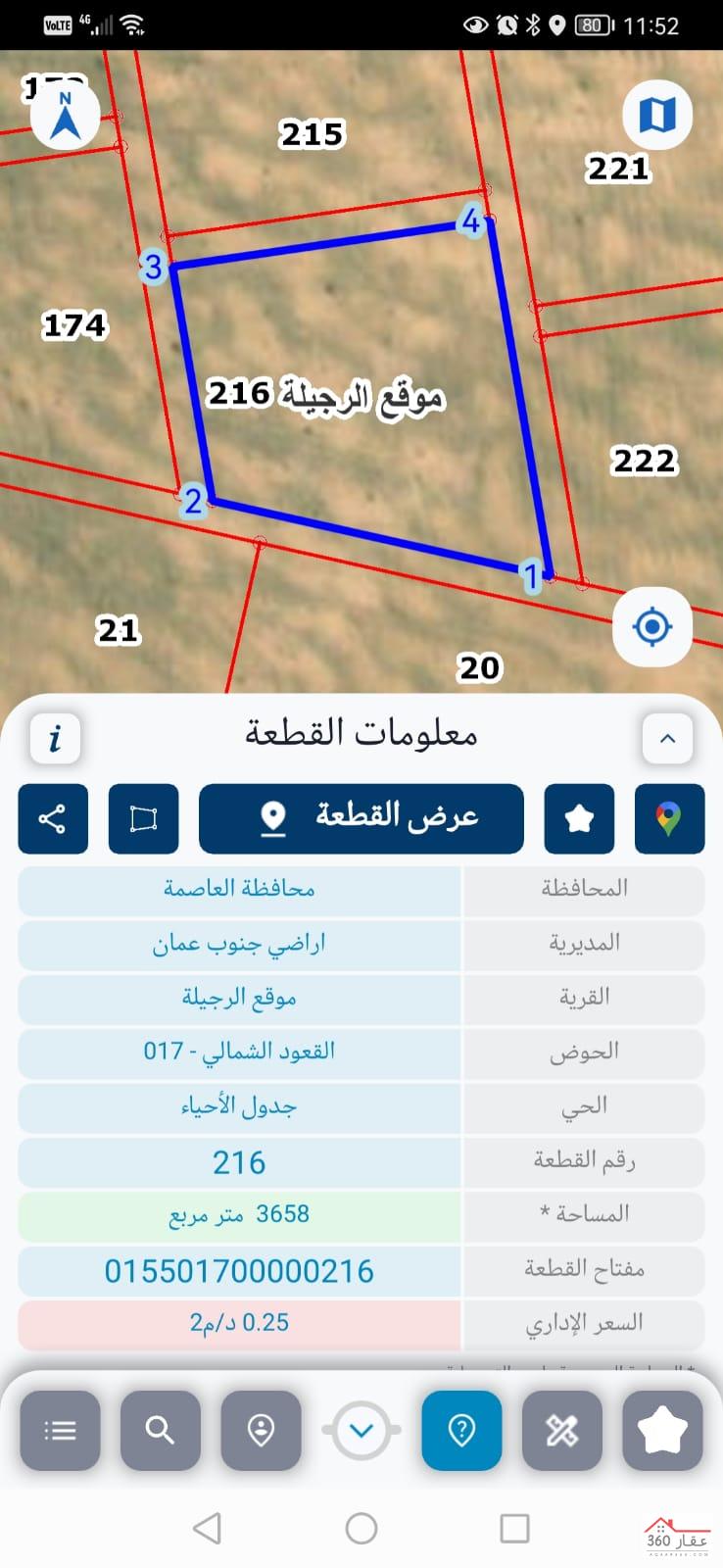Tap the parcel outline polygon icon

coord(143,818)
